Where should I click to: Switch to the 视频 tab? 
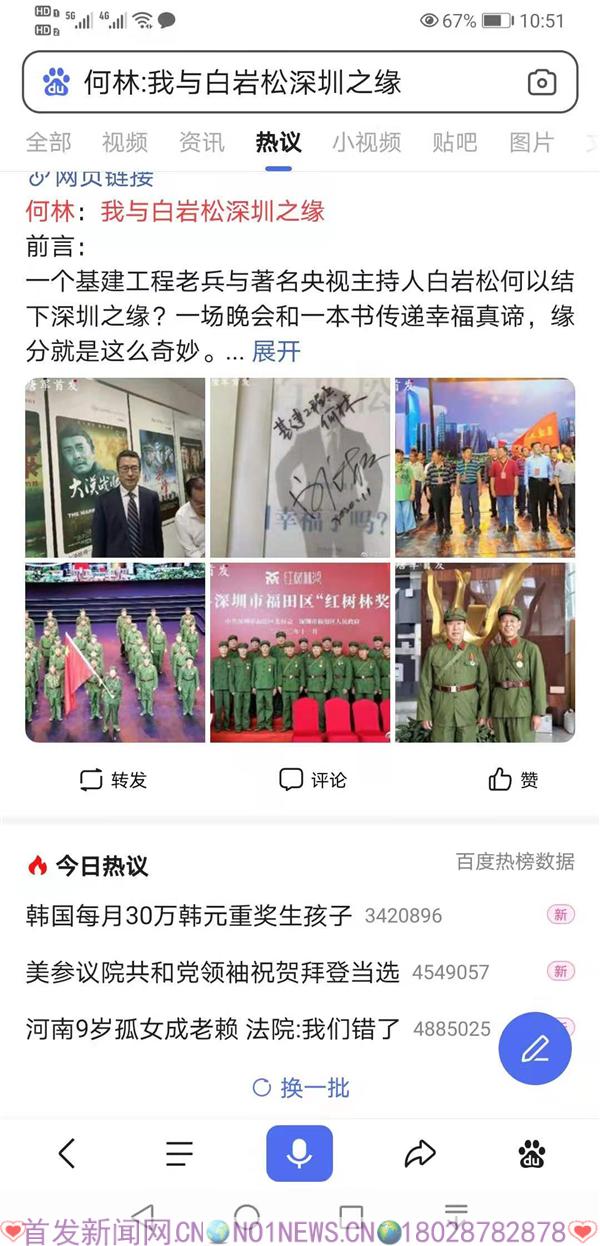(125, 142)
